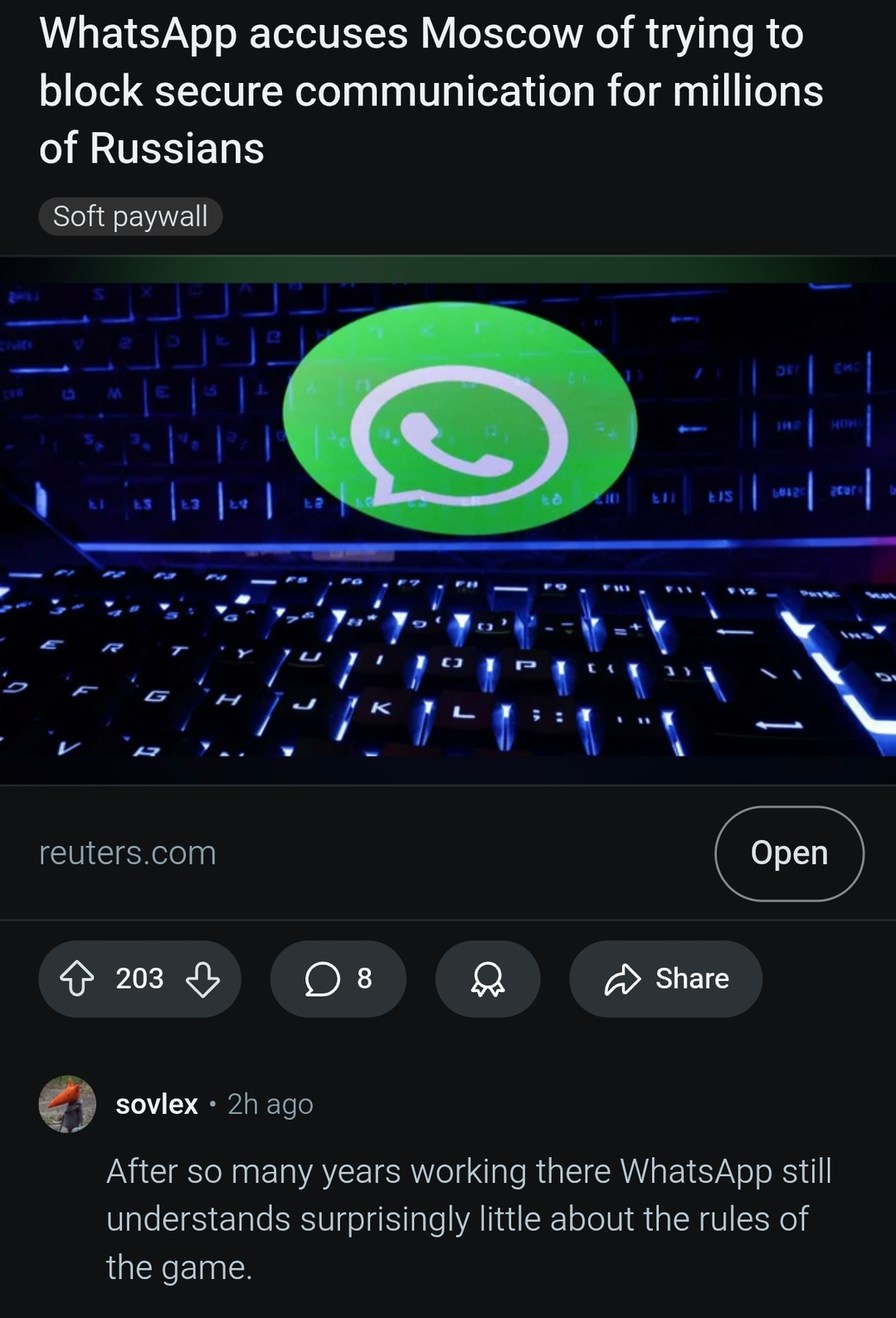Screen dimensions: 896x1318
Task: View sovlex's profile
Action: 157,1104
